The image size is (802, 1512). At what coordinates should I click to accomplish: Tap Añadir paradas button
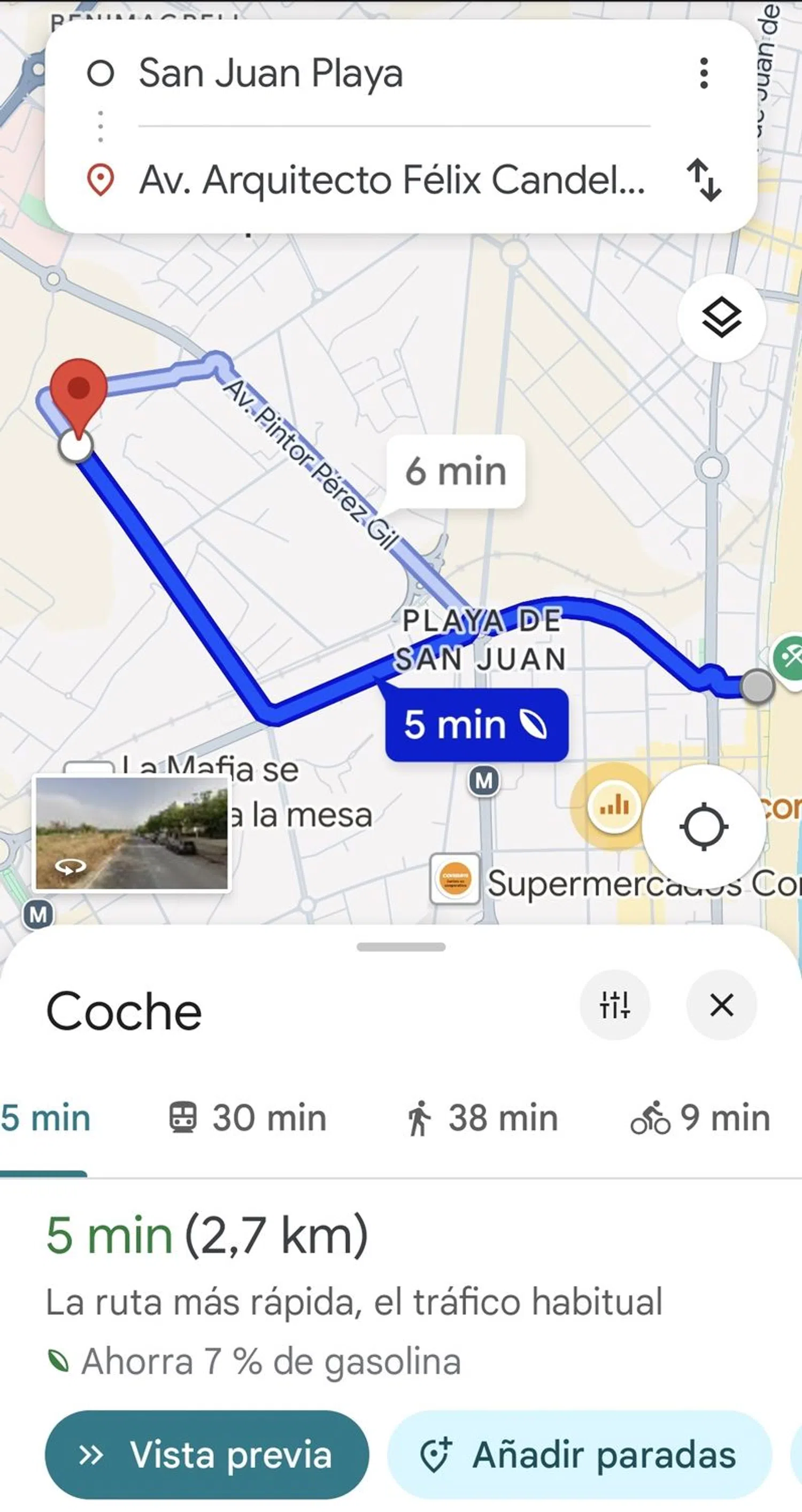pos(579,1455)
